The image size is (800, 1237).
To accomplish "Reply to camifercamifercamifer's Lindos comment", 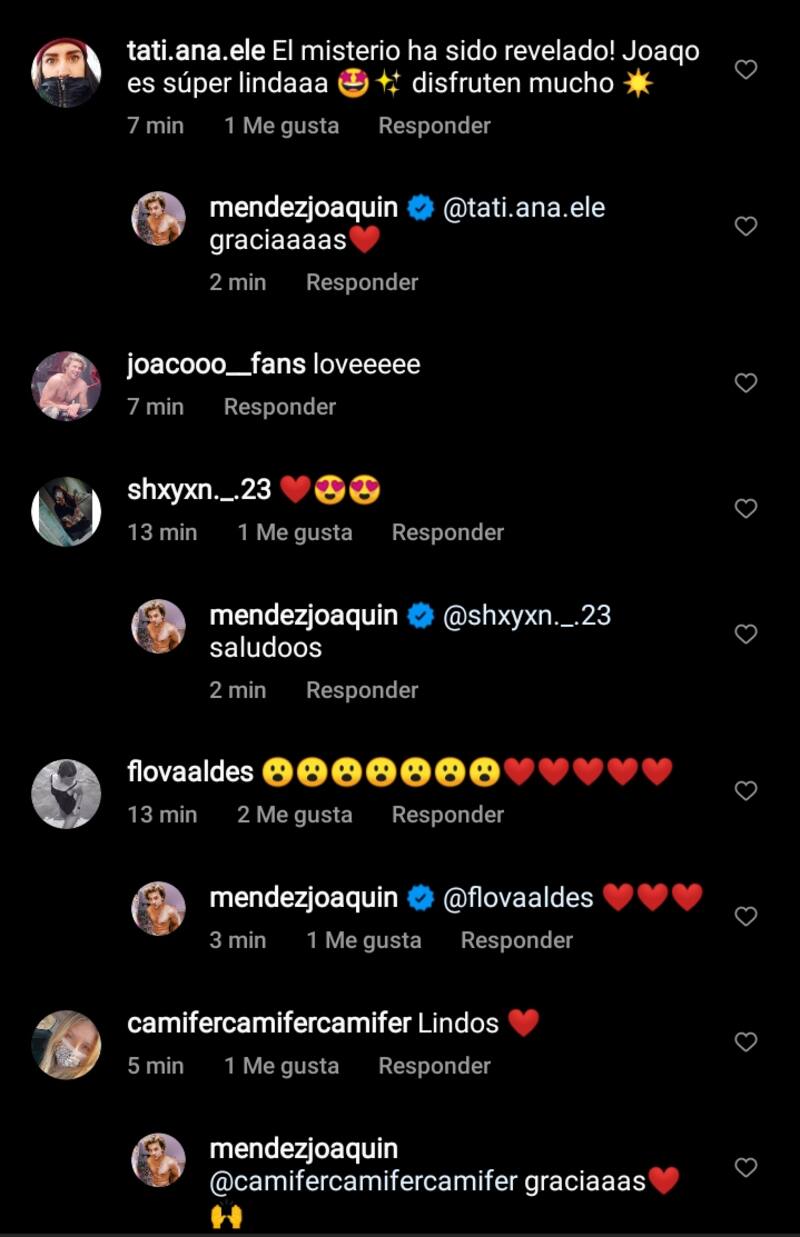I will click(434, 1067).
